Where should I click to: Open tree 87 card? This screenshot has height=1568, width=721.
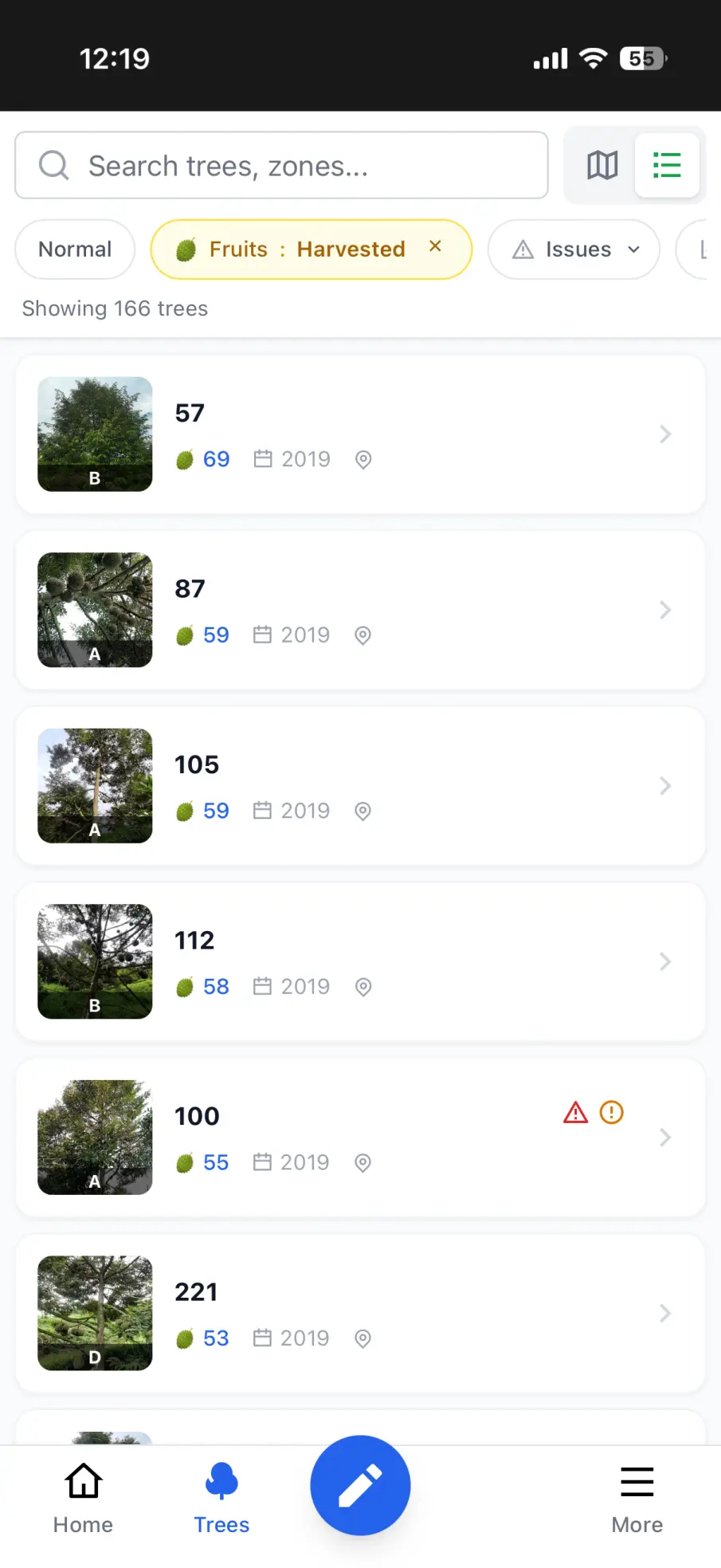click(x=360, y=611)
